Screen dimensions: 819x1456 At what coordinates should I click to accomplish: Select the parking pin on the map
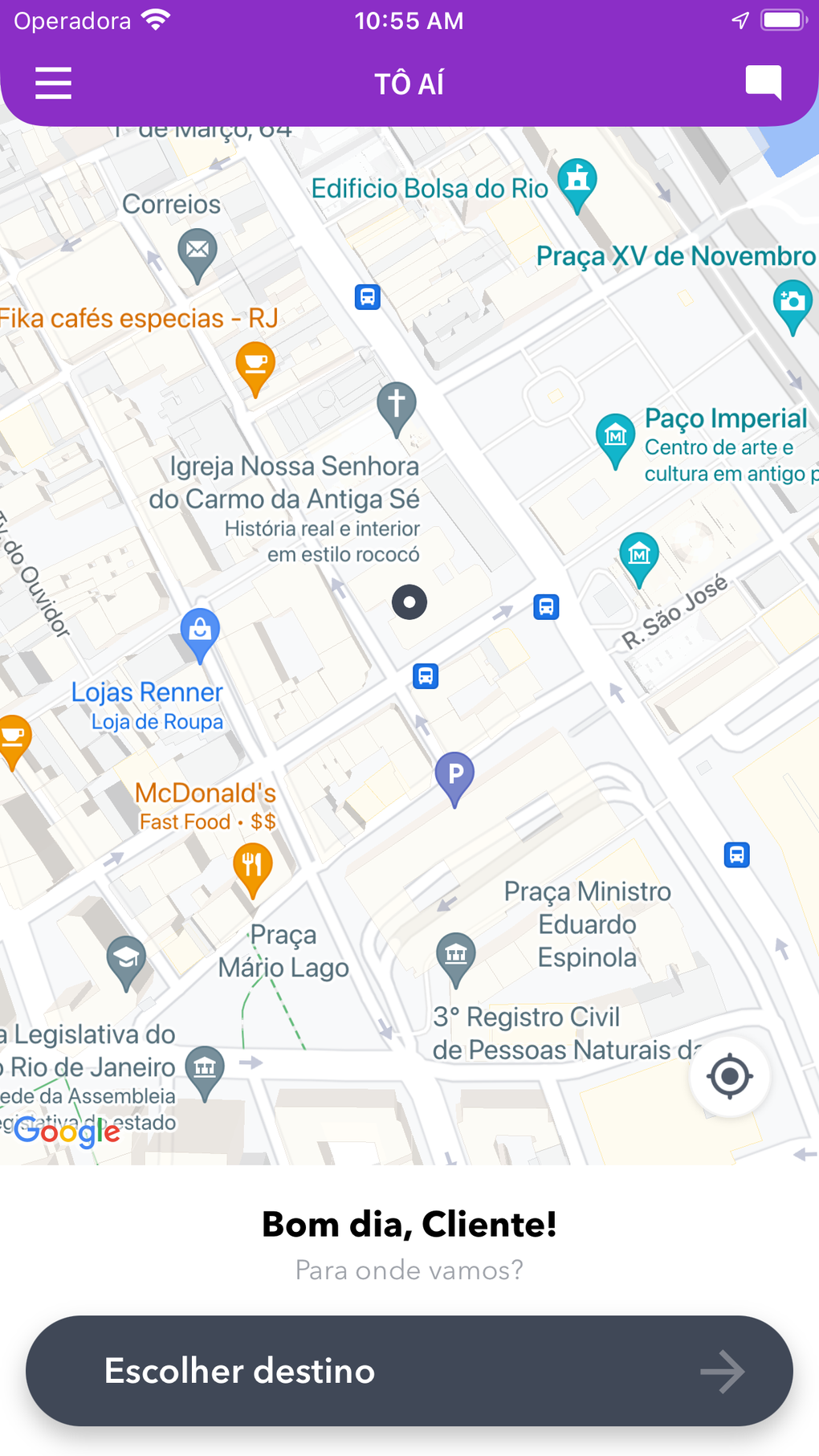click(x=454, y=775)
